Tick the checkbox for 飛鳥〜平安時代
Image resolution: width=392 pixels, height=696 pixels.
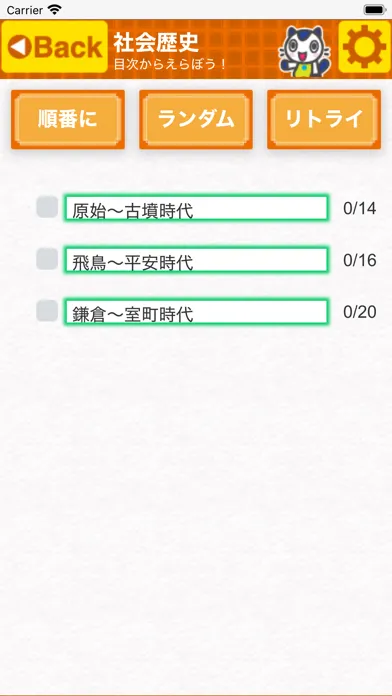click(47, 259)
